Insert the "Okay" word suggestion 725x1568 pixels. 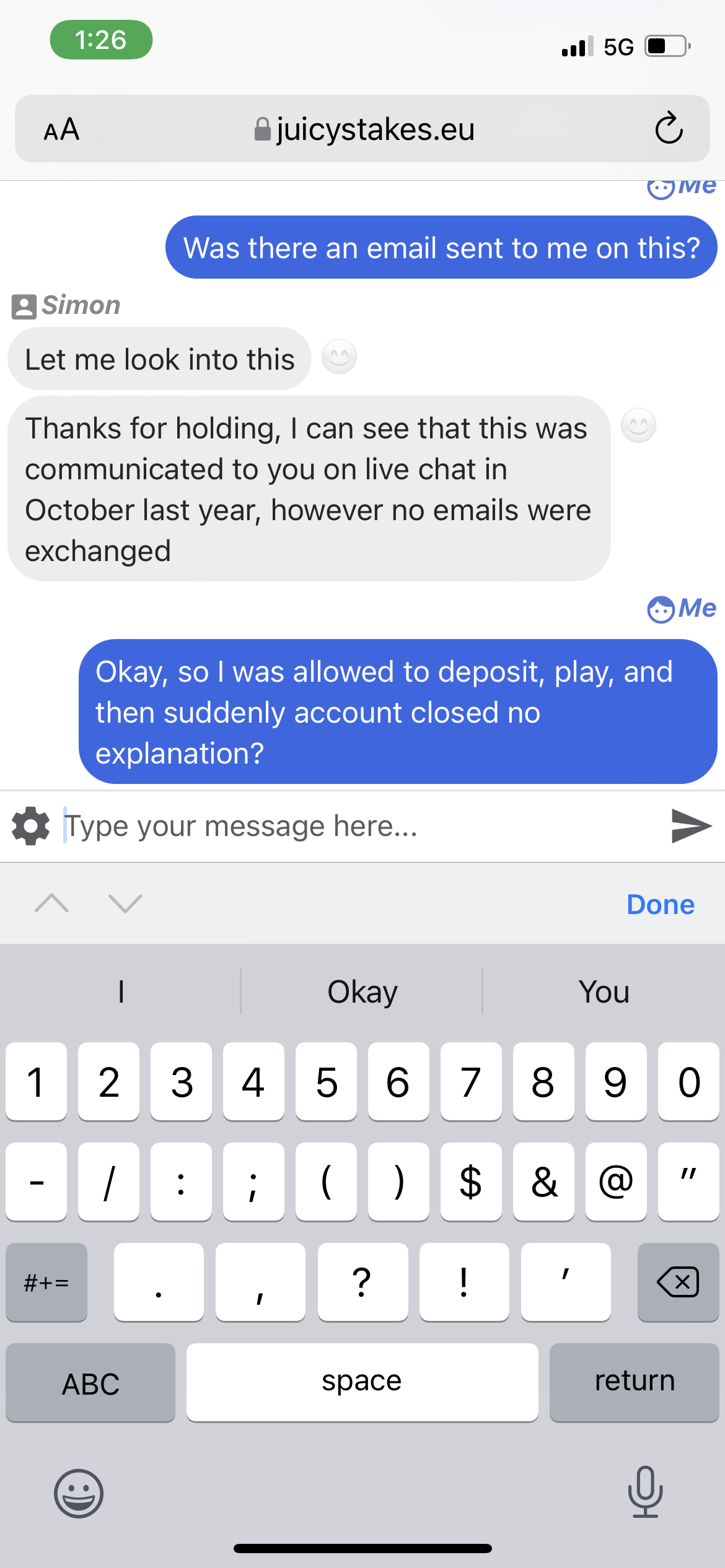click(x=362, y=991)
